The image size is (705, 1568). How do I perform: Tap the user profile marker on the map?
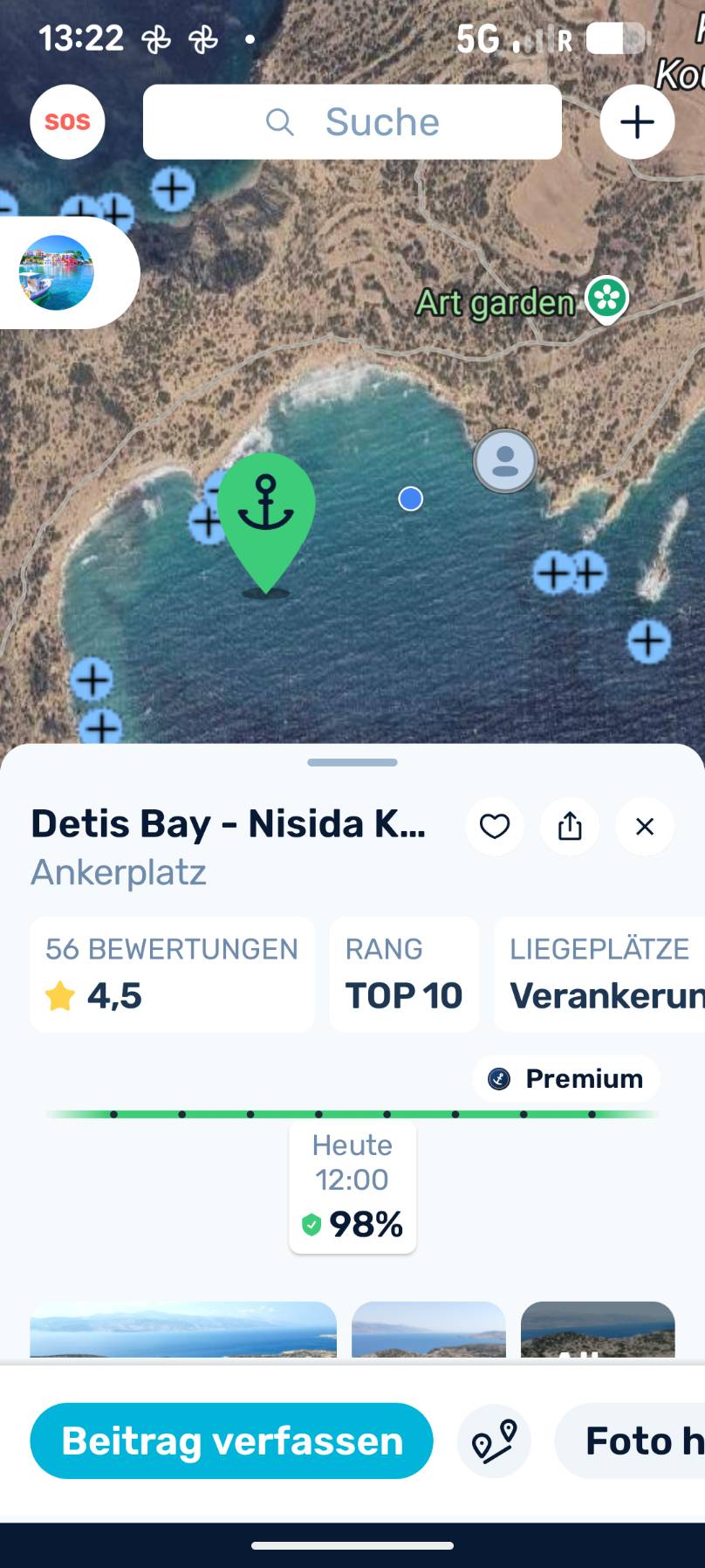click(505, 461)
